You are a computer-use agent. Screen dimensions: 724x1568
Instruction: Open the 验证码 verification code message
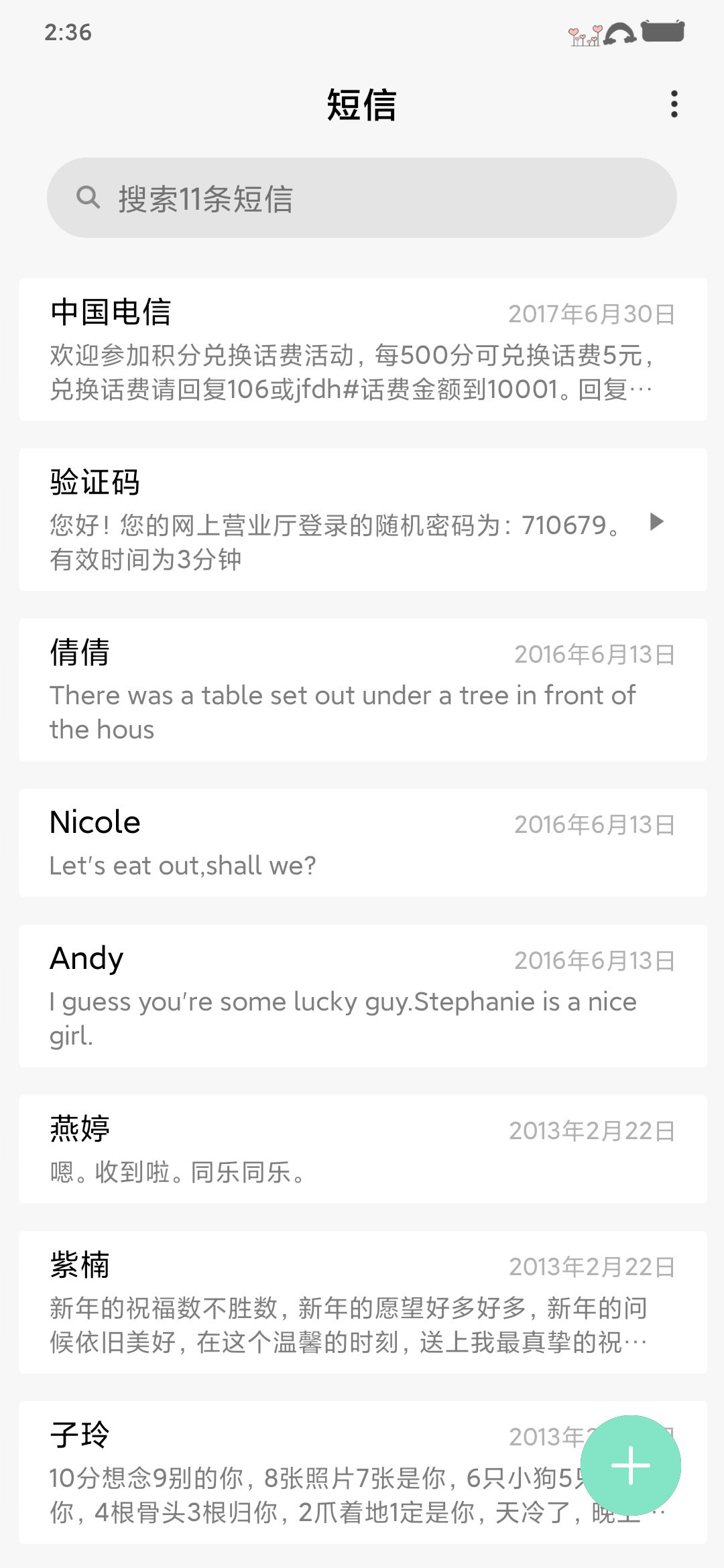click(363, 519)
